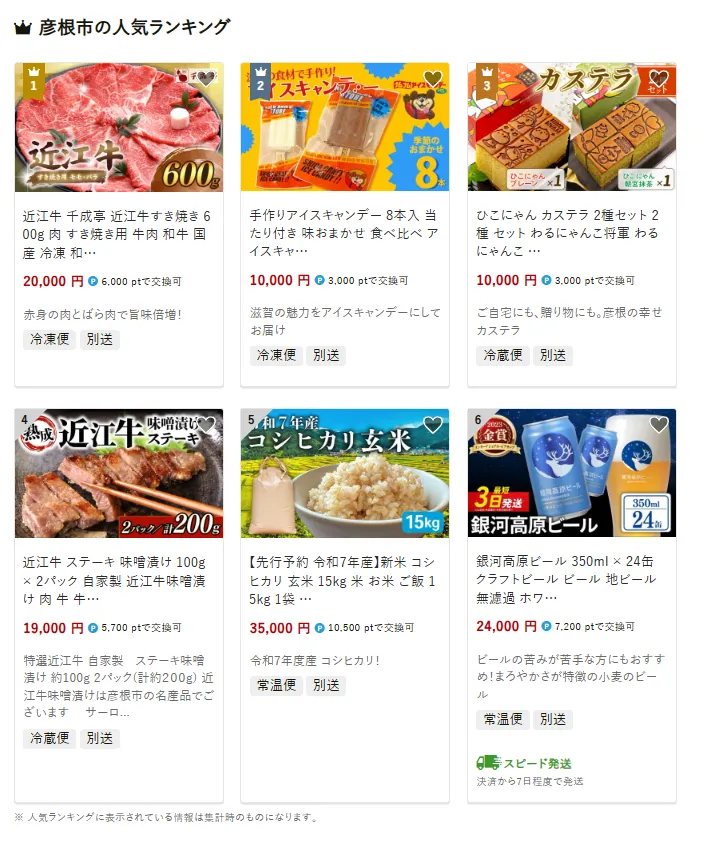
Task: Save 銀河高原ビール with the heart icon
Action: [x=658, y=425]
